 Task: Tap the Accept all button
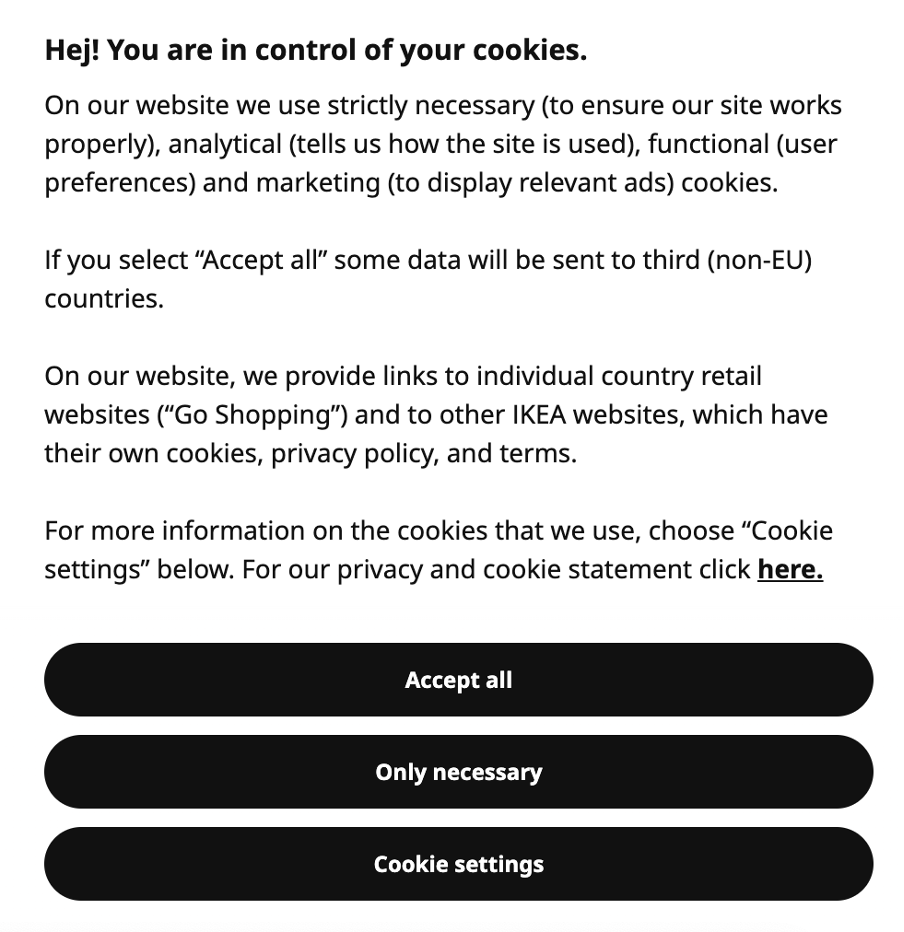458,680
